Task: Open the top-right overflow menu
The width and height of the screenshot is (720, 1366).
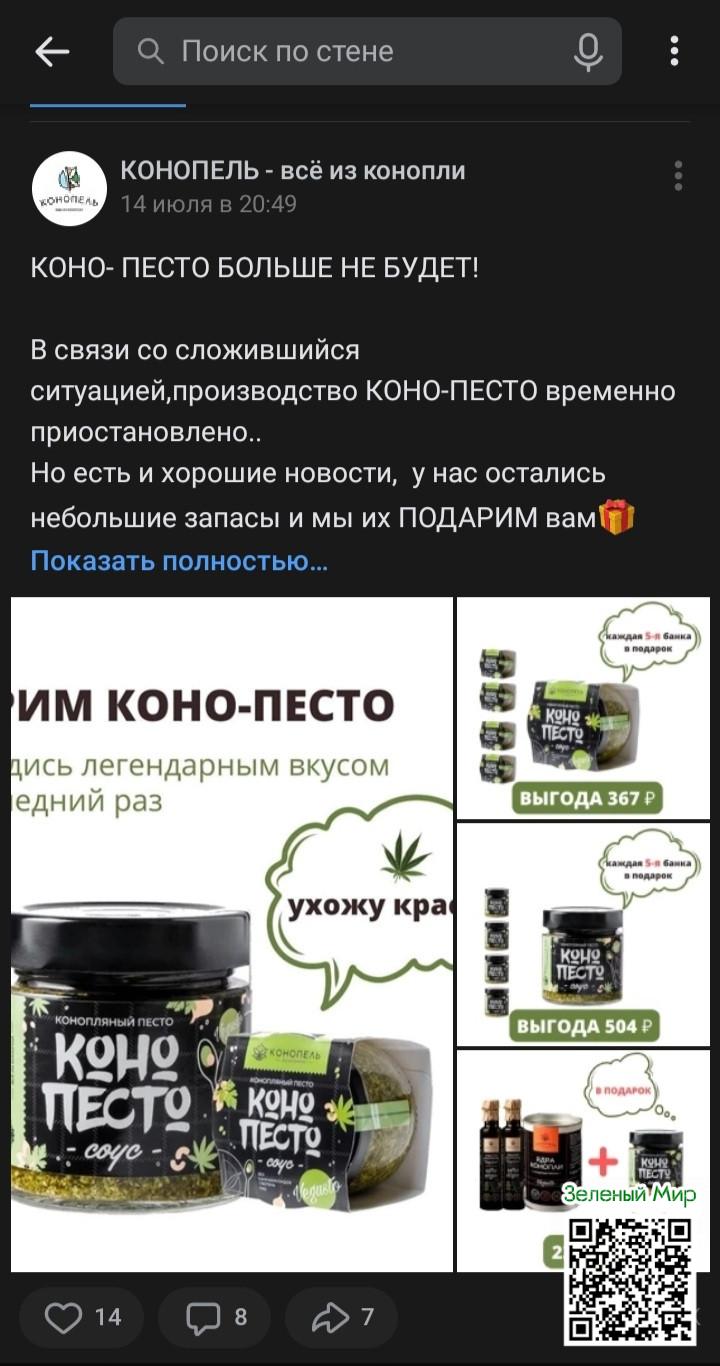Action: [x=675, y=52]
